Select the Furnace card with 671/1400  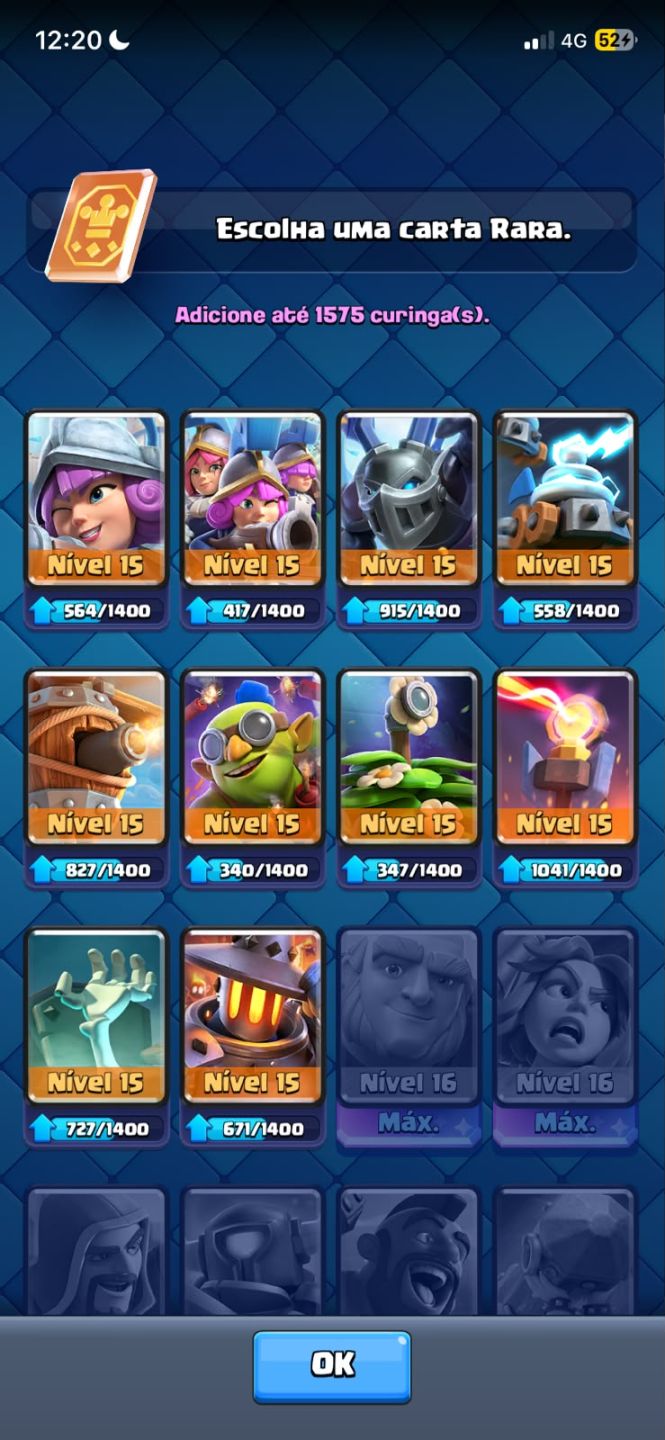tap(253, 1036)
